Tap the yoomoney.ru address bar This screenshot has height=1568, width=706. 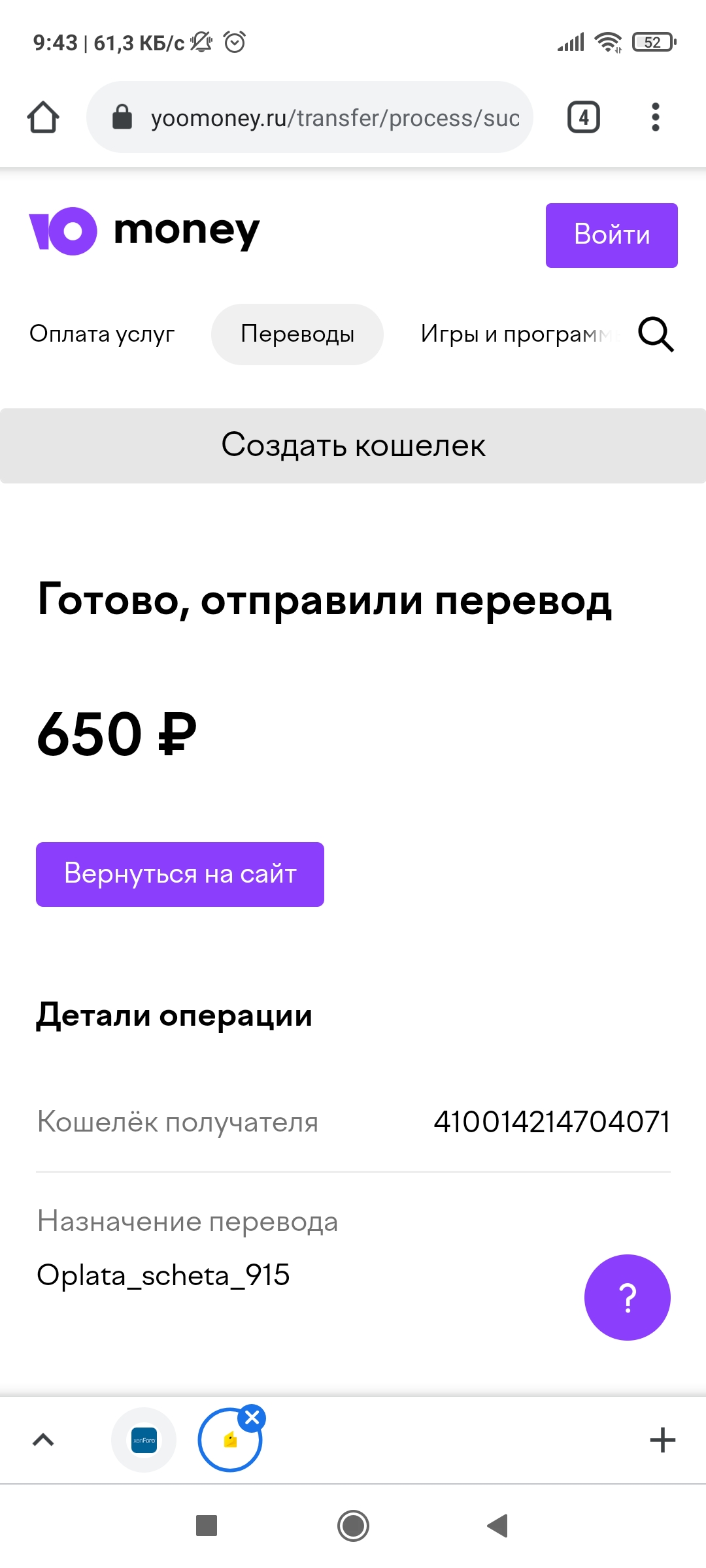tap(309, 118)
